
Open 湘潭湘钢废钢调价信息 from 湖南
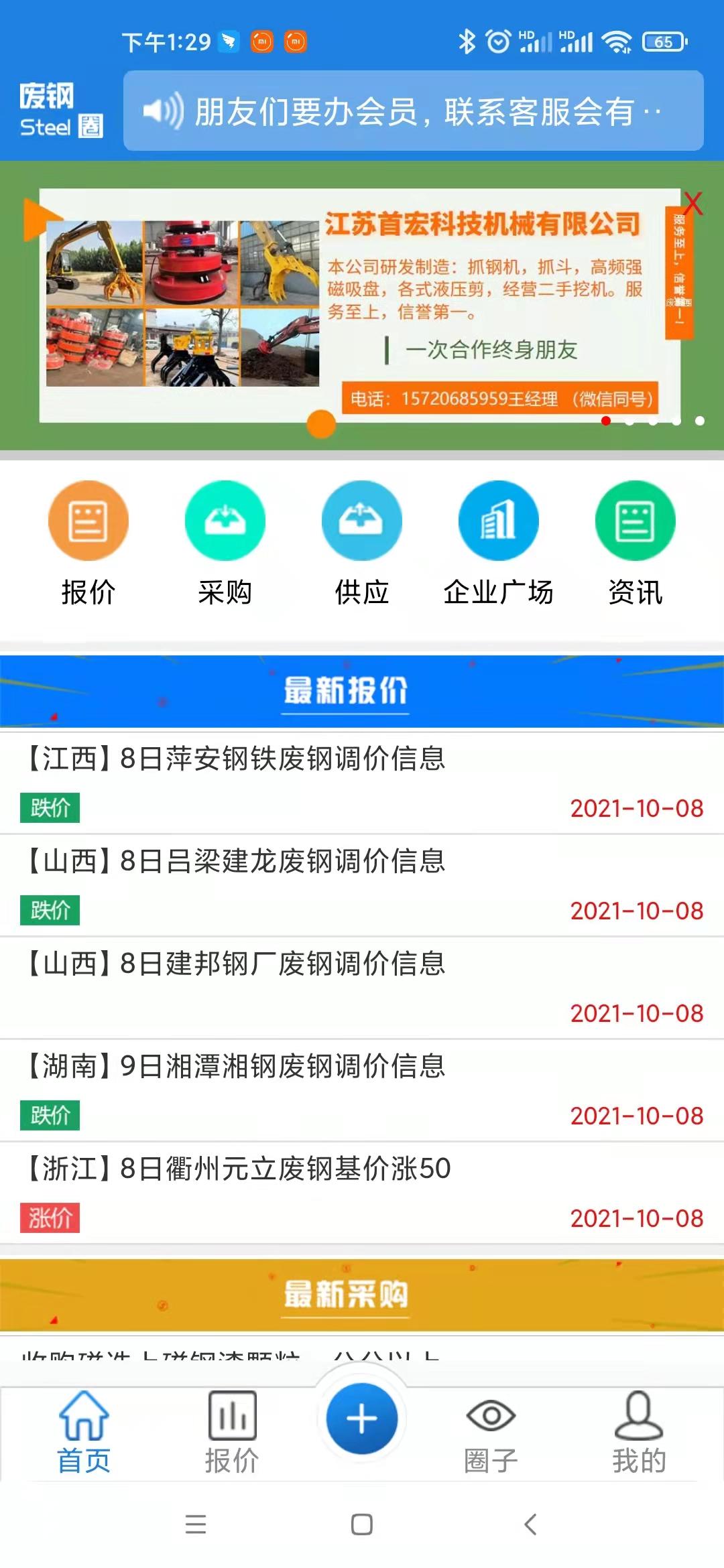tap(236, 1067)
